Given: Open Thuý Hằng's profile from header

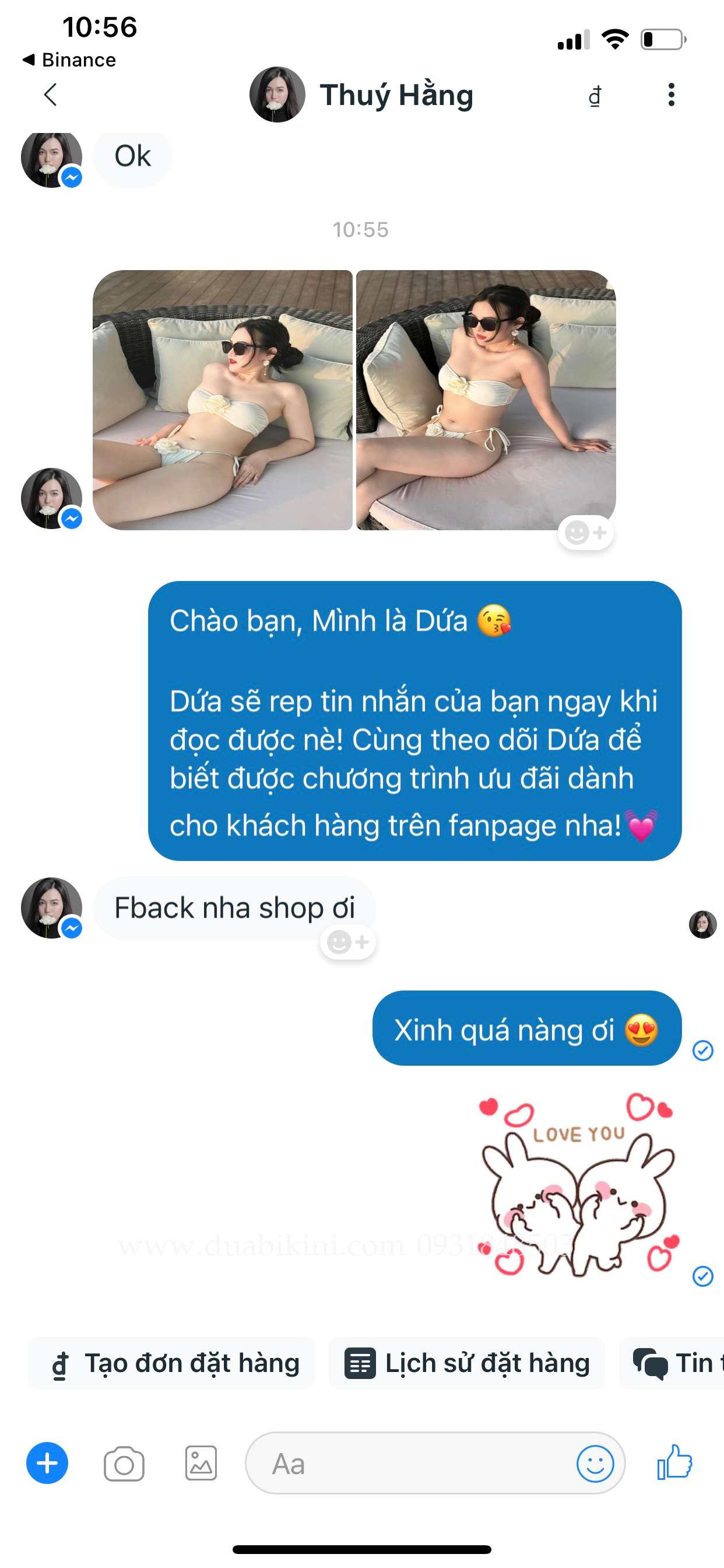Looking at the screenshot, I should tap(361, 95).
